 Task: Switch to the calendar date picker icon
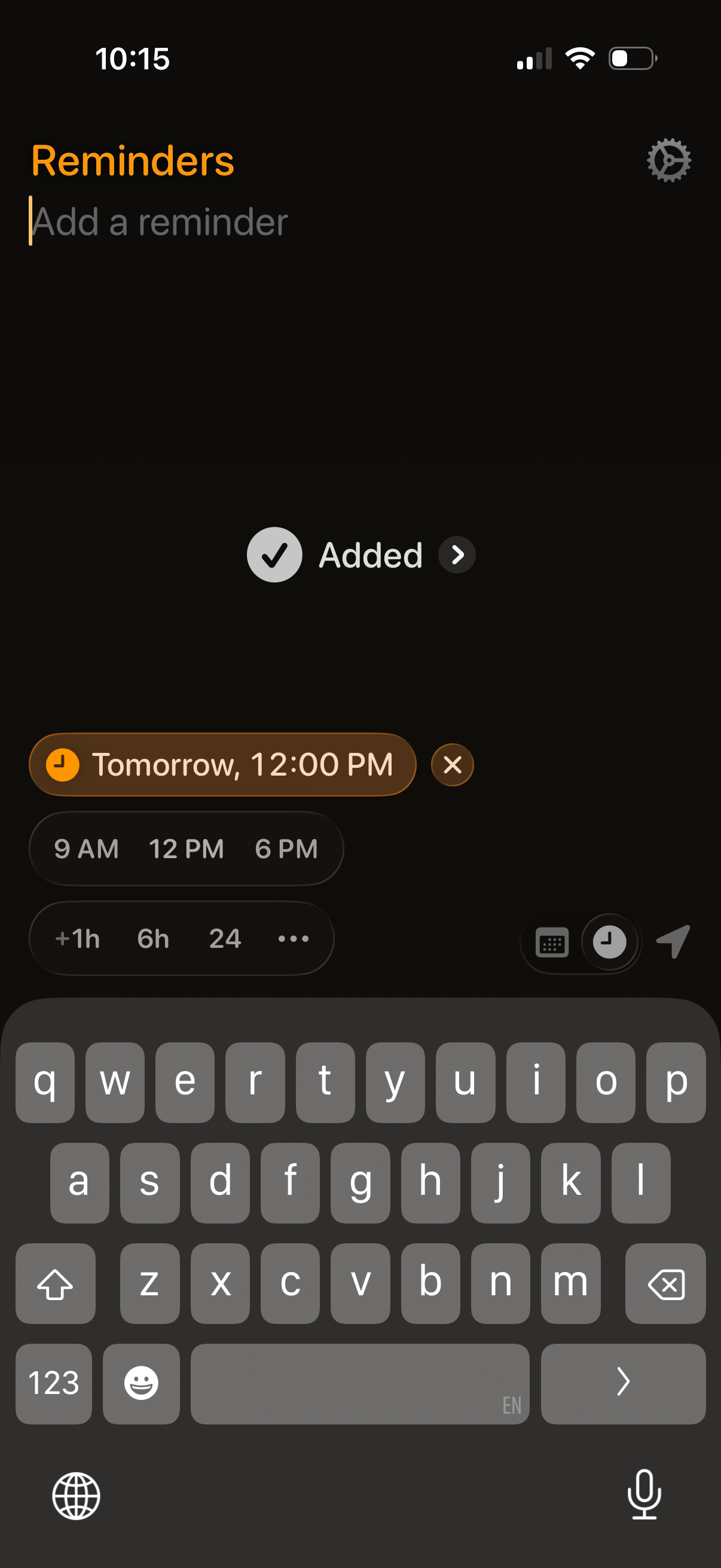[x=551, y=942]
